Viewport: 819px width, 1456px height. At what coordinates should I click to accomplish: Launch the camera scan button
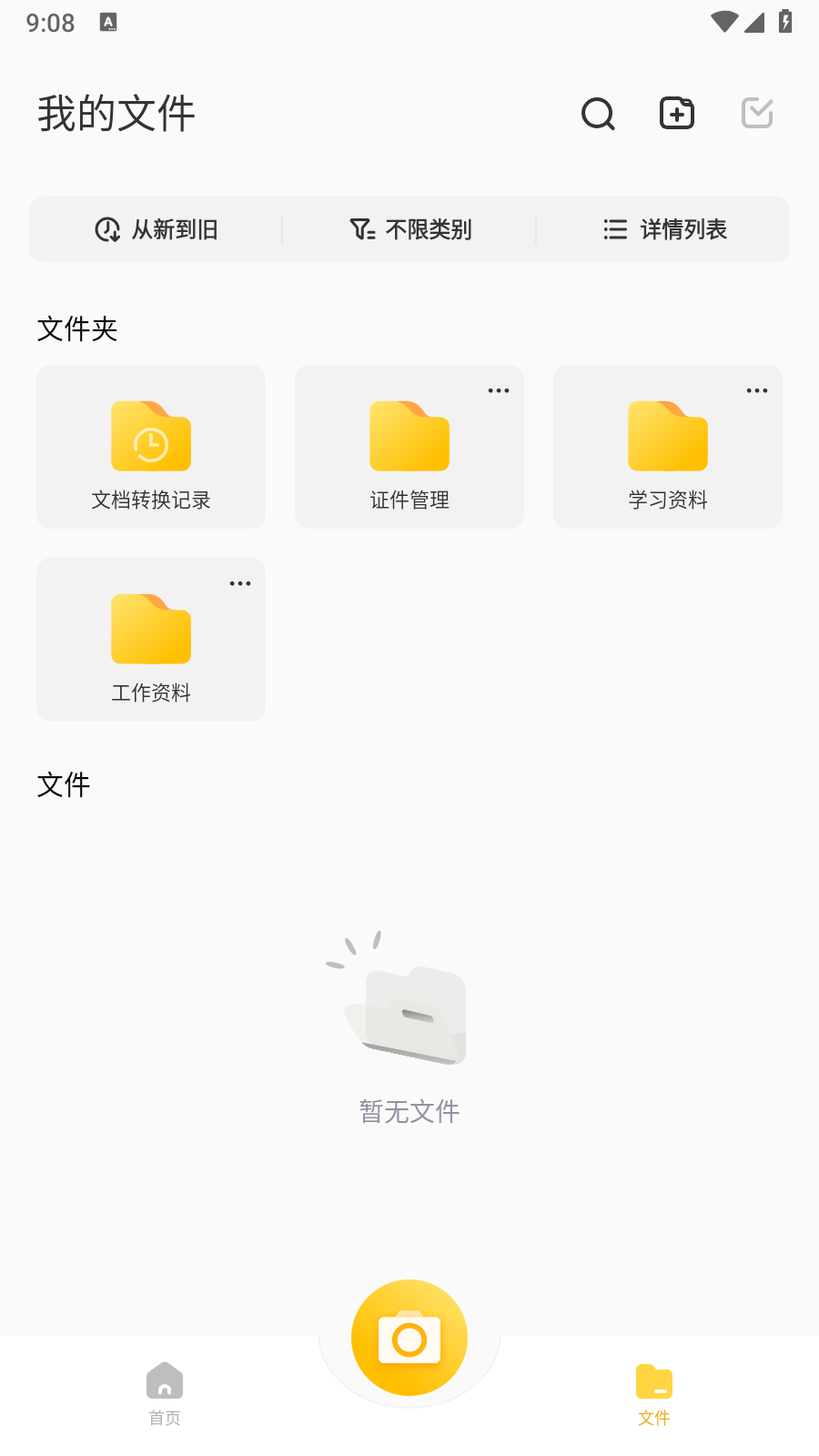click(409, 1338)
